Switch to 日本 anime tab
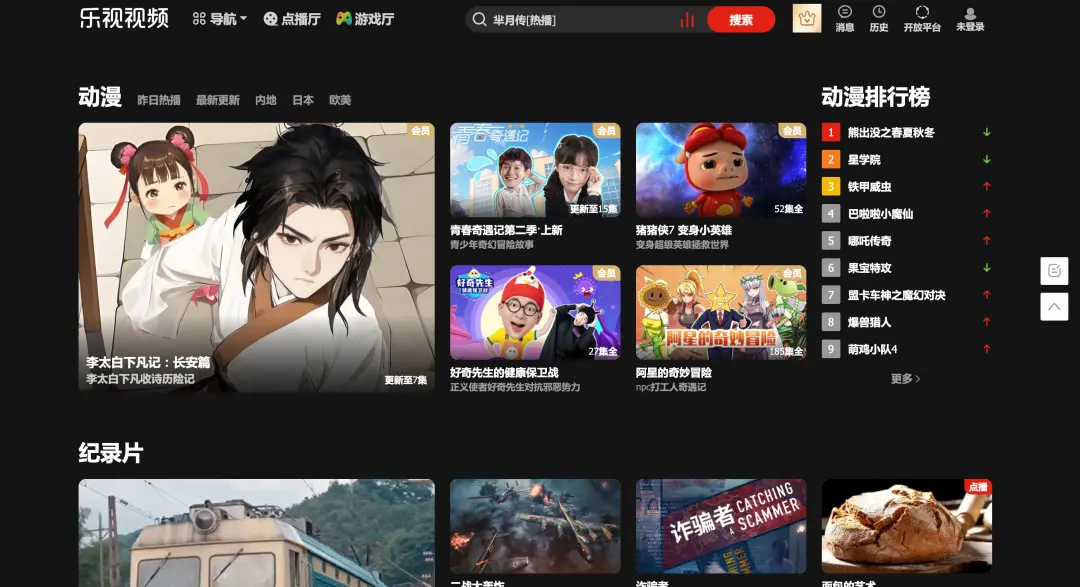This screenshot has width=1080, height=587. click(303, 100)
